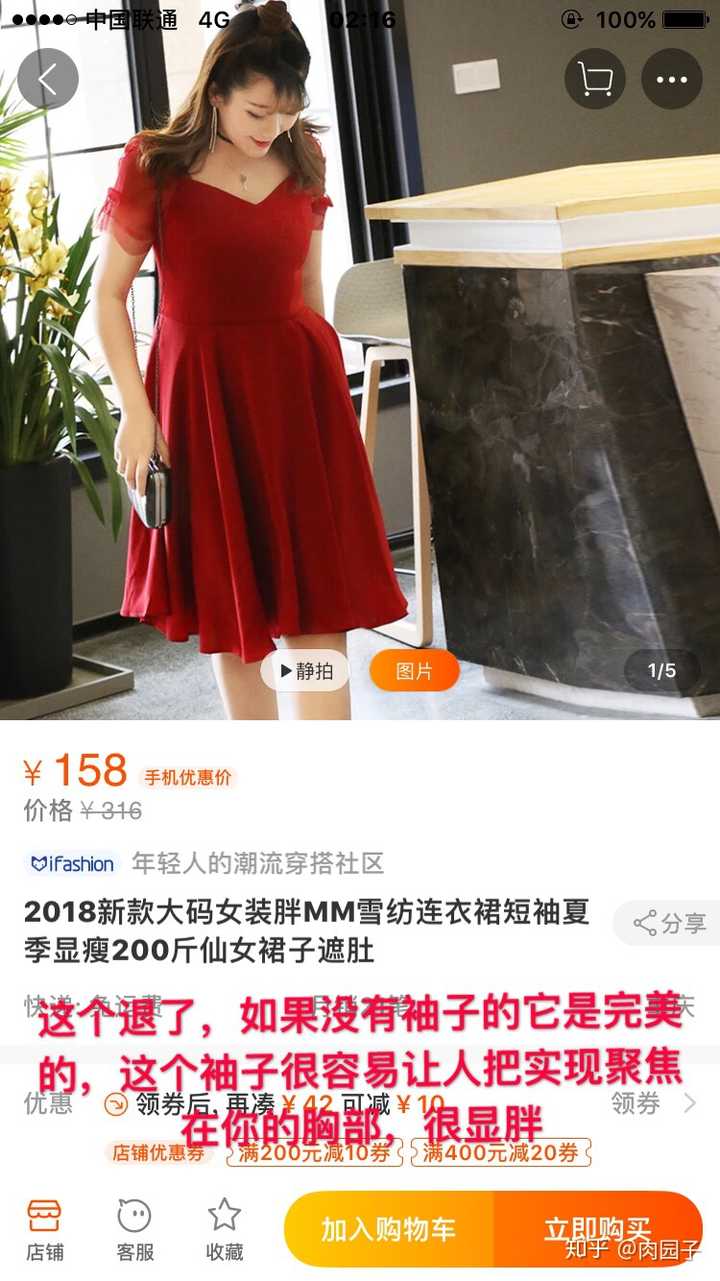Play the 静拍 video clip
The width and height of the screenshot is (720, 1281).
(305, 671)
